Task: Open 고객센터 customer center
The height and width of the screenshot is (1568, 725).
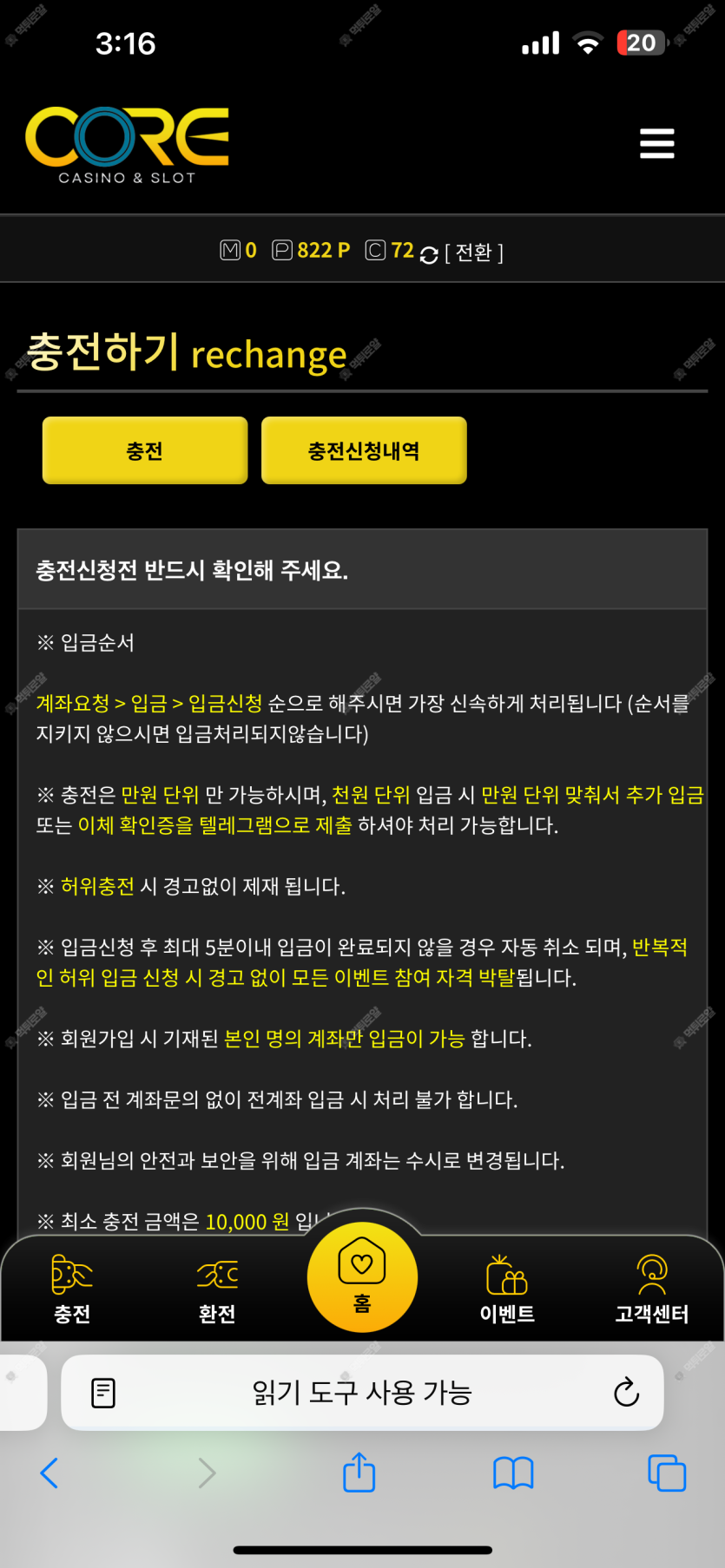Action: pos(651,1289)
